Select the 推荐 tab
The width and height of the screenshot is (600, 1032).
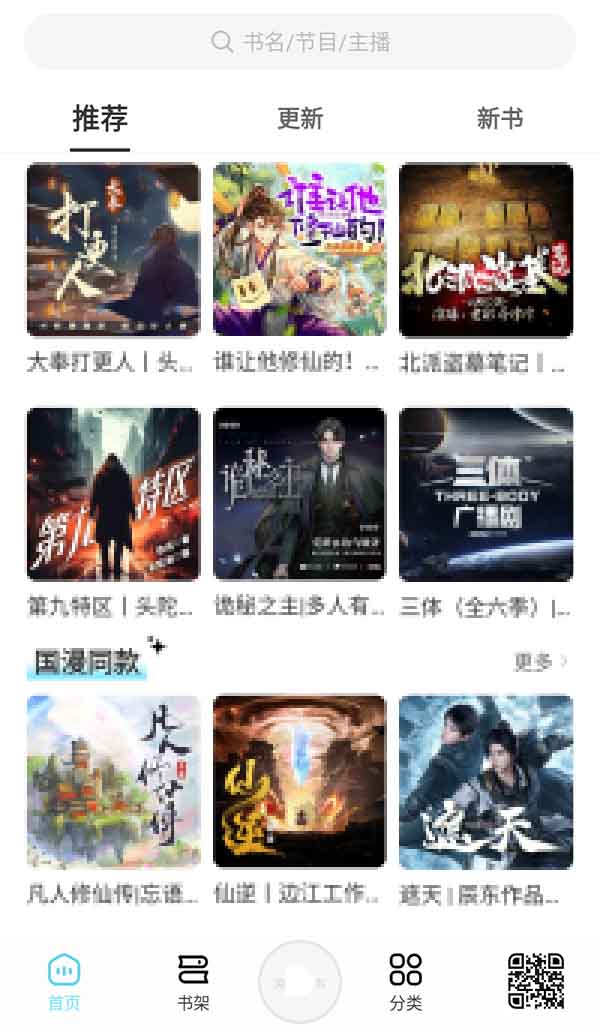pos(100,119)
